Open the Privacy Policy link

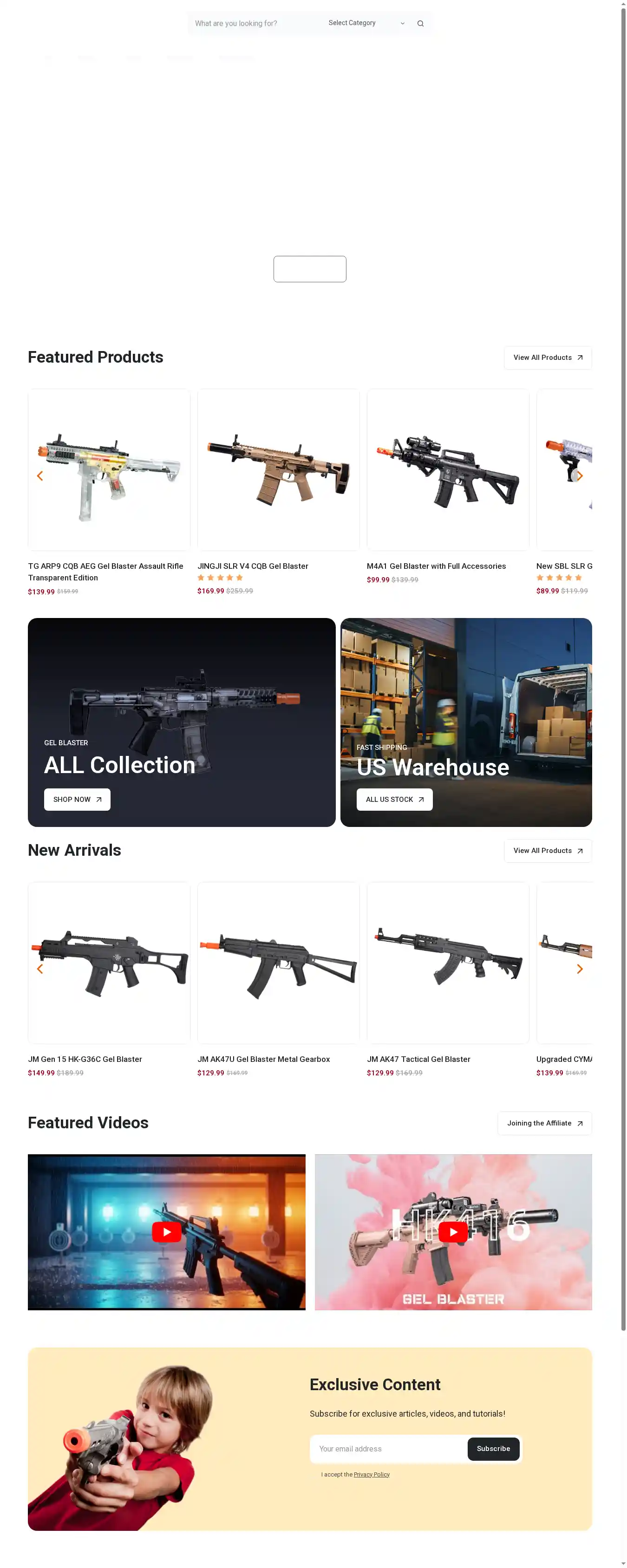point(372,1474)
